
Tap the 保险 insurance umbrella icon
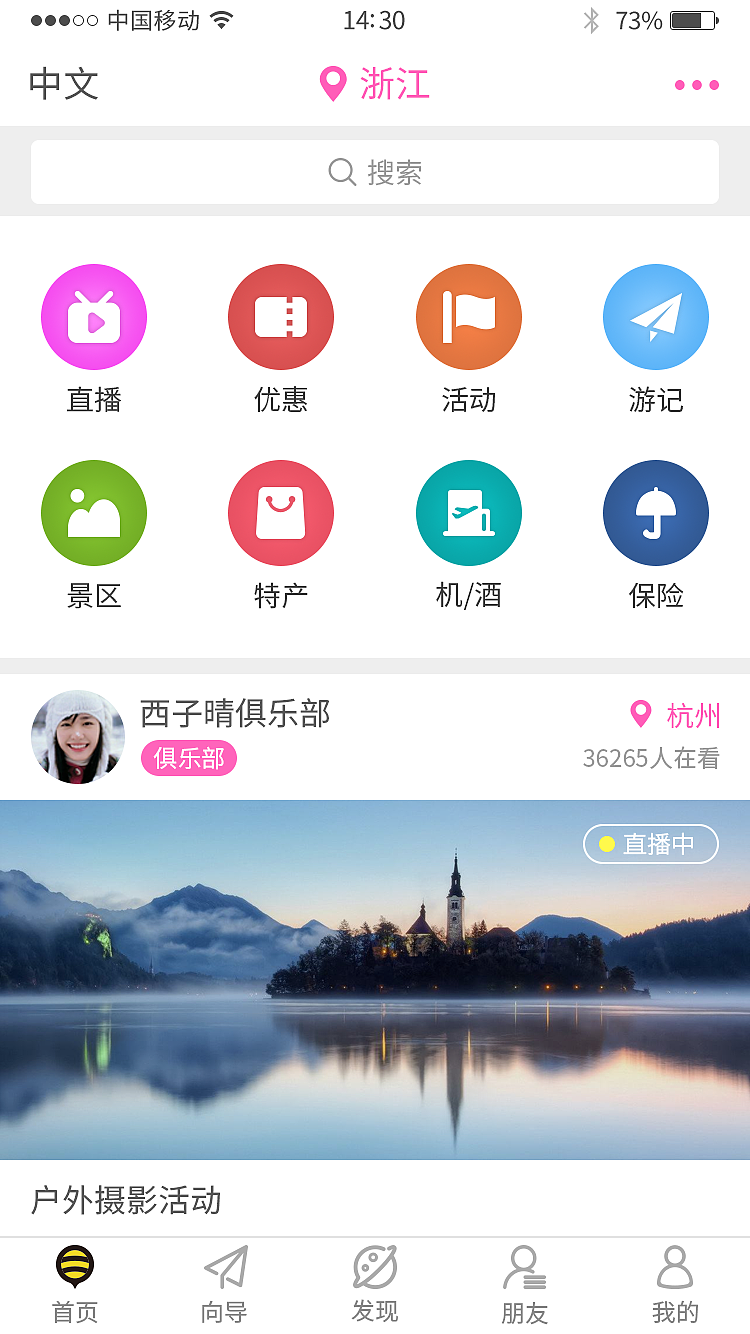point(655,512)
